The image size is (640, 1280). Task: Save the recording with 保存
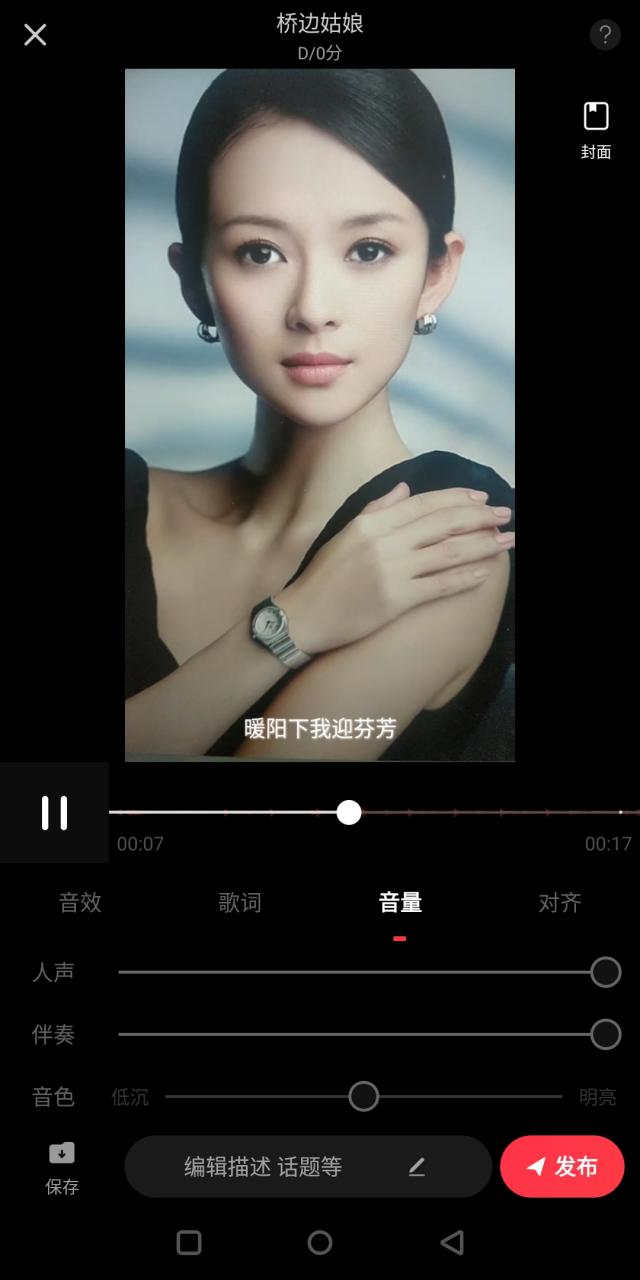pos(62,1168)
